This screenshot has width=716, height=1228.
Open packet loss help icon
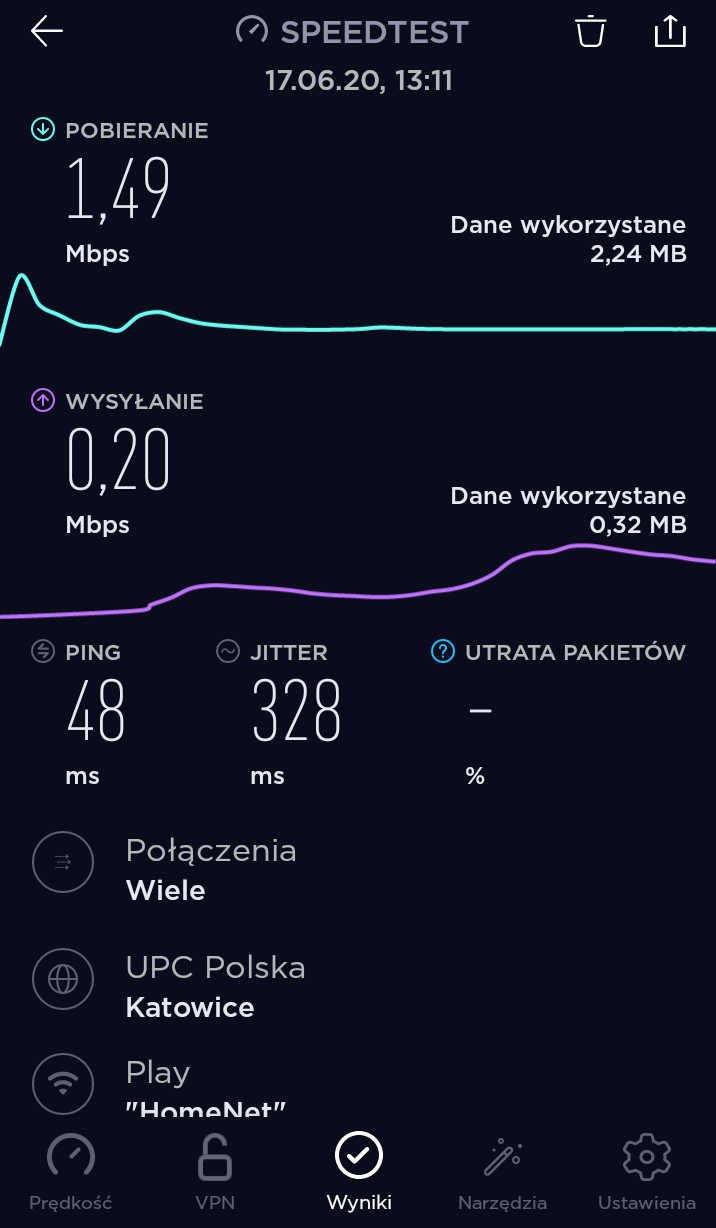click(x=442, y=652)
